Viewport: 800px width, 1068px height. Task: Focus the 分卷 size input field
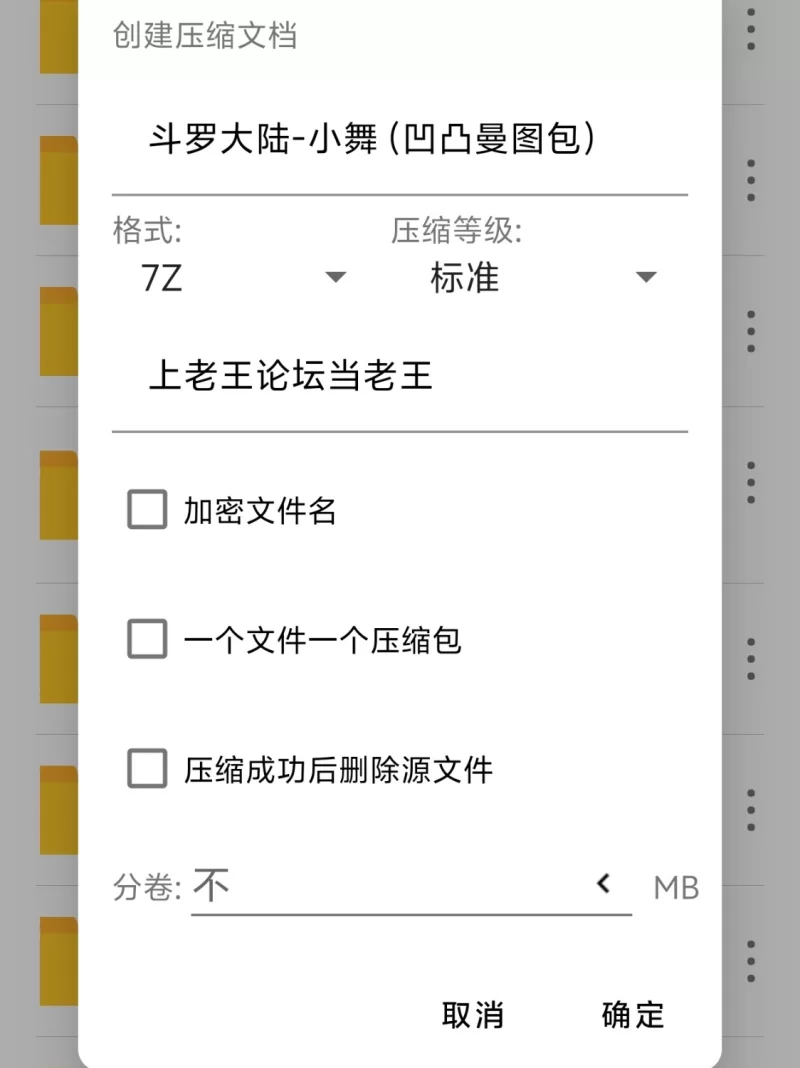pyautogui.click(x=390, y=886)
